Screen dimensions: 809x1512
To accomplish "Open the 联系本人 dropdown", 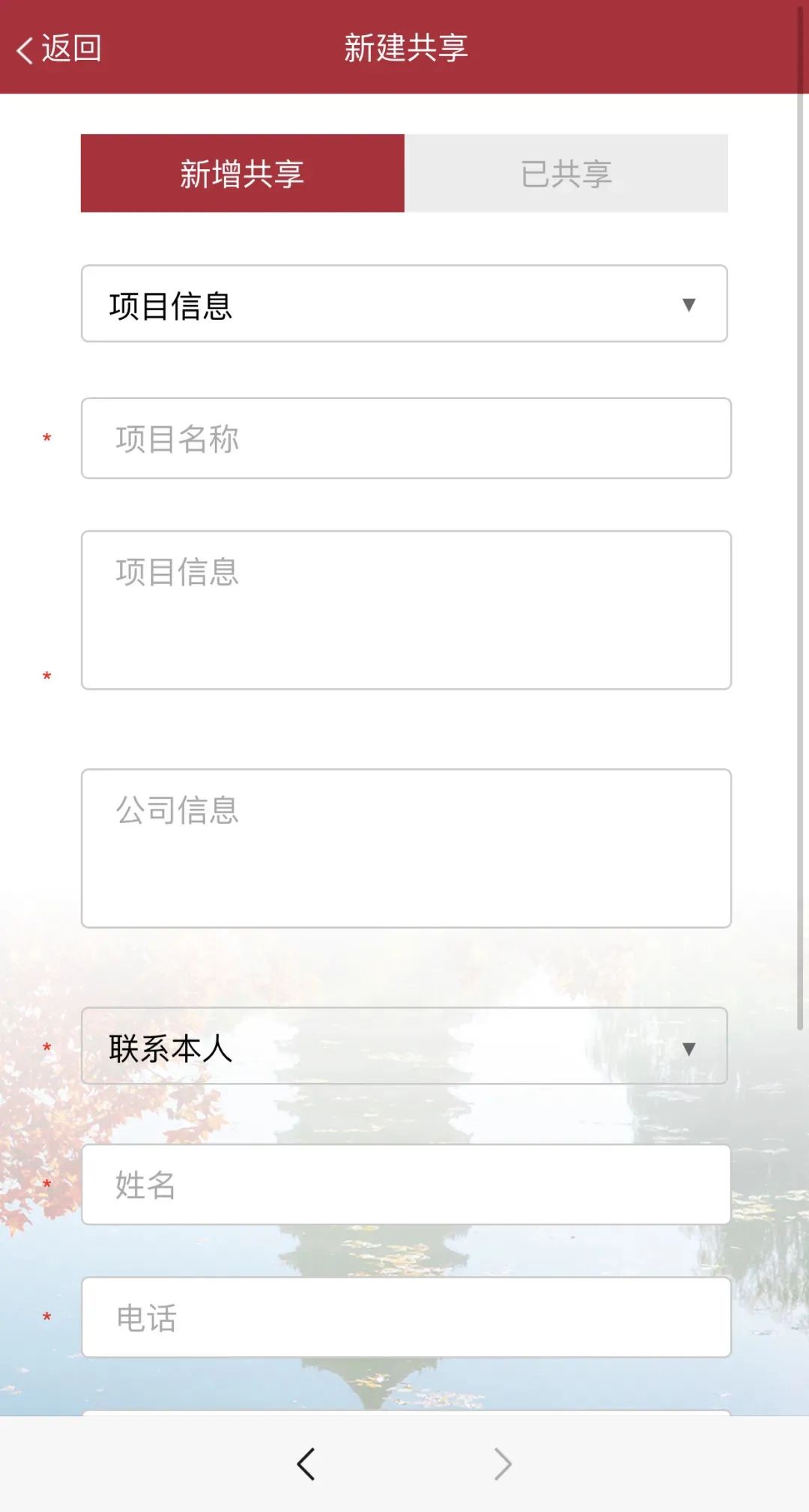I will coord(404,1047).
